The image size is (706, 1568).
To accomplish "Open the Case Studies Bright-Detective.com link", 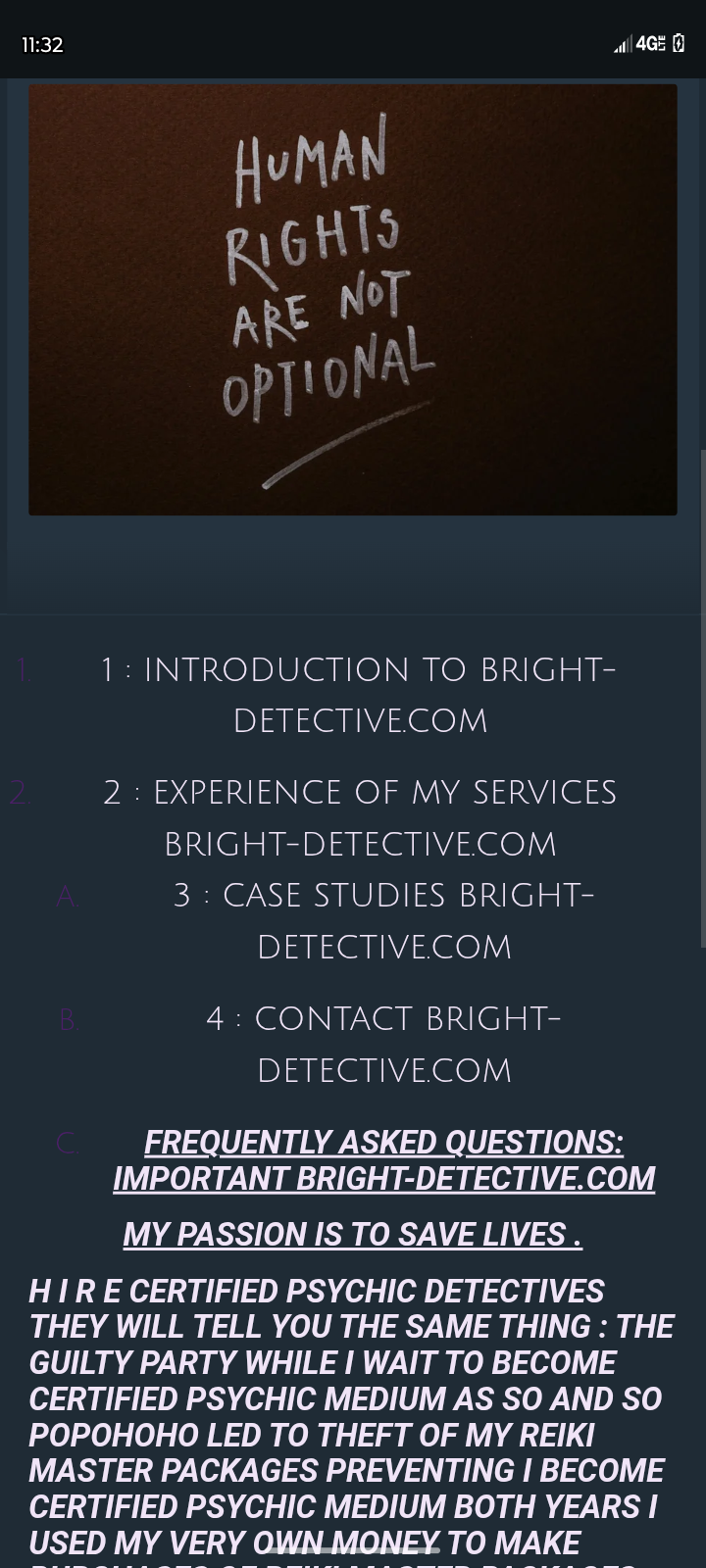I will [384, 921].
